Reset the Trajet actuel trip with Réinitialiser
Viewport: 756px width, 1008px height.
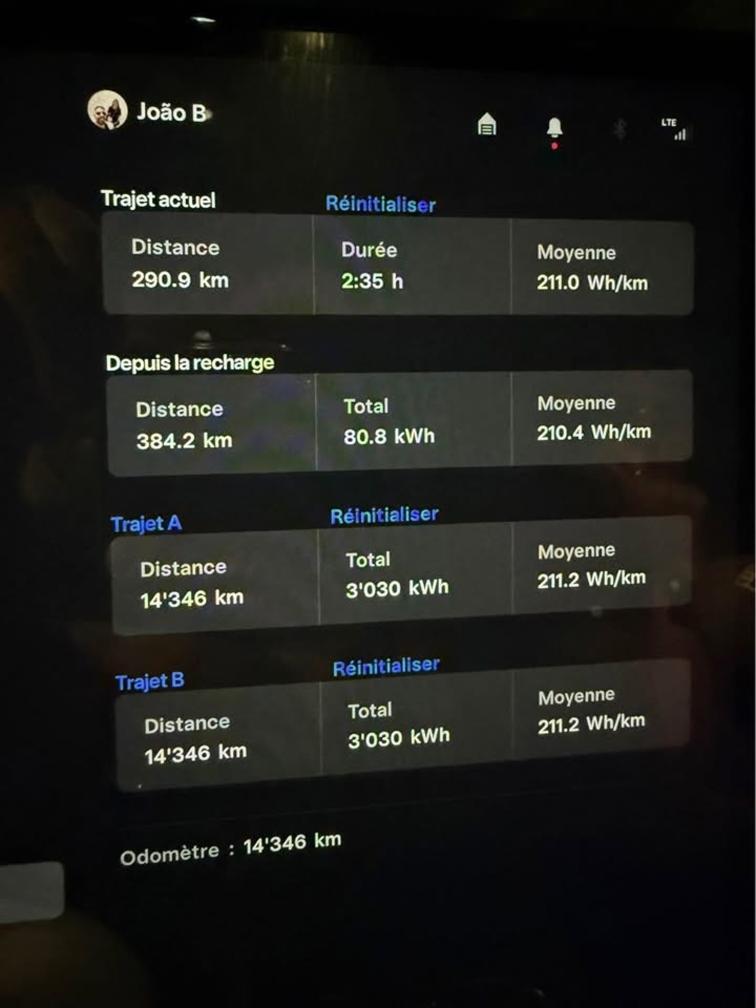pyautogui.click(x=380, y=204)
